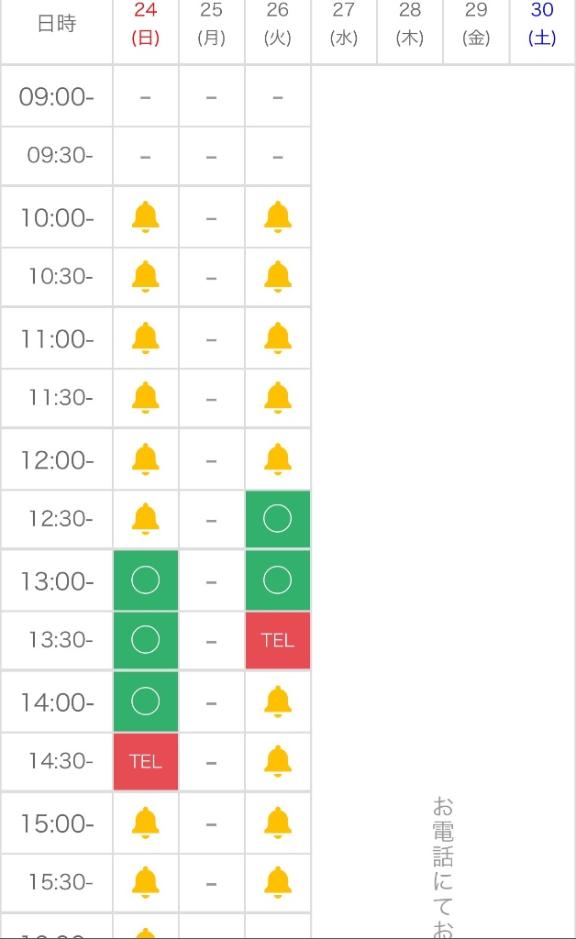Choose the 14:00 green circle on Sunday 24
Viewport: 576px width, 939px height.
pyautogui.click(x=145, y=701)
